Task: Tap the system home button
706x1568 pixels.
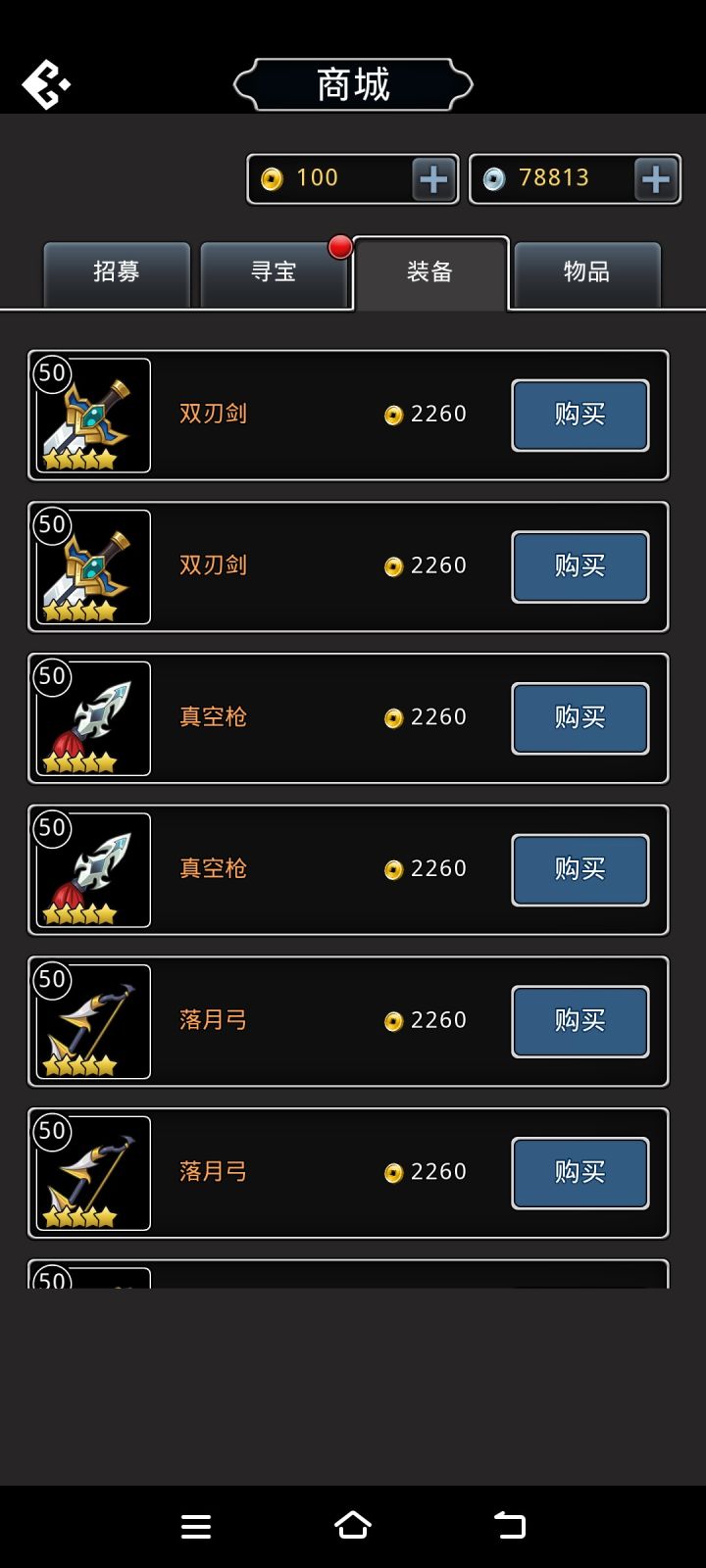Action: (353, 1526)
